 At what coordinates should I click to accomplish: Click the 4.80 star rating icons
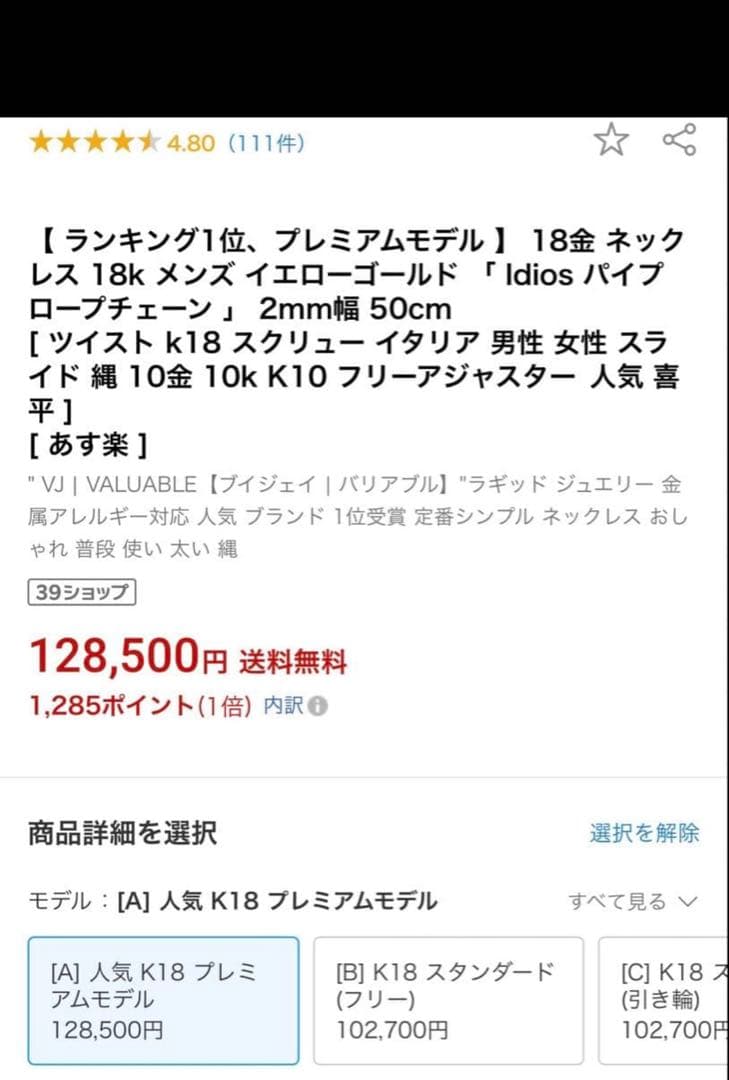tap(95, 142)
